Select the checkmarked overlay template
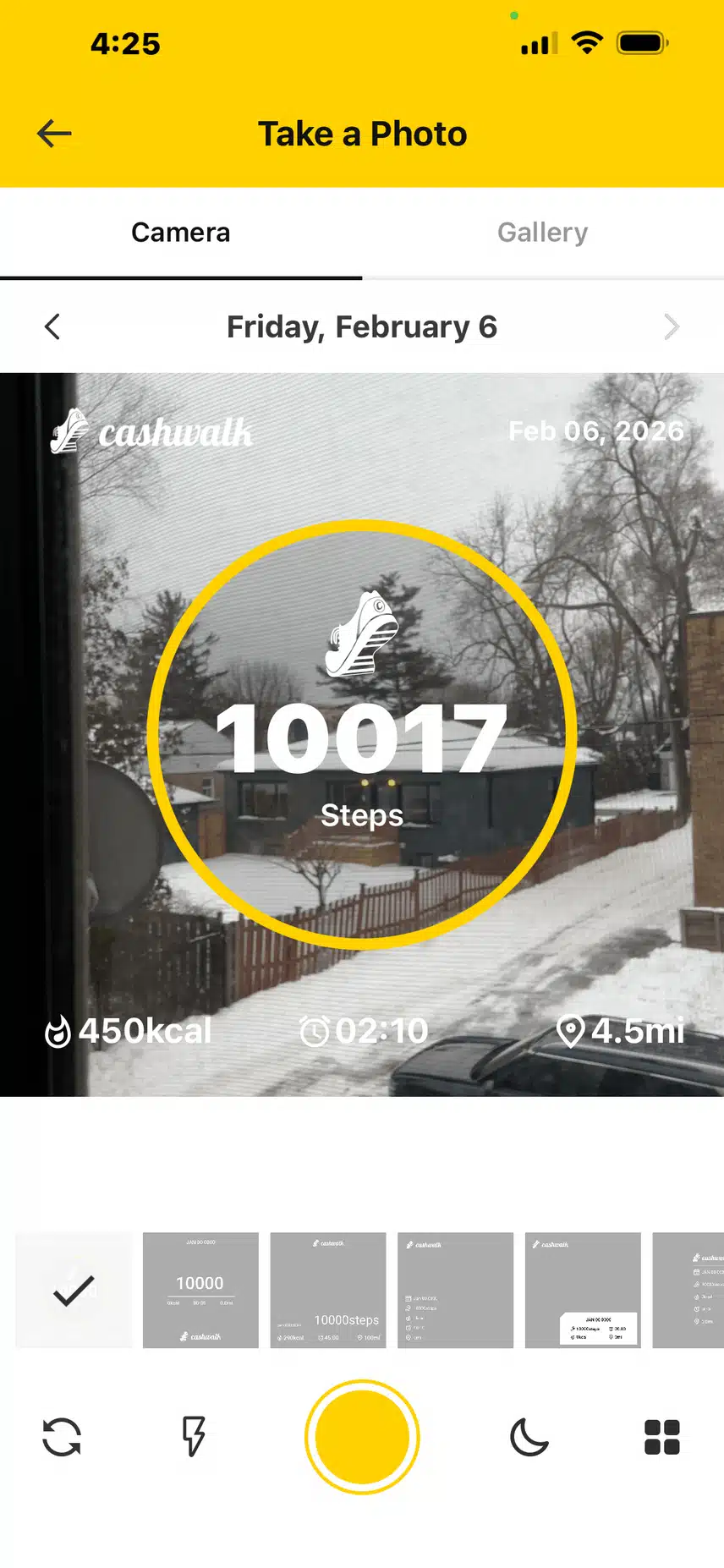724x1568 pixels. (74, 1290)
